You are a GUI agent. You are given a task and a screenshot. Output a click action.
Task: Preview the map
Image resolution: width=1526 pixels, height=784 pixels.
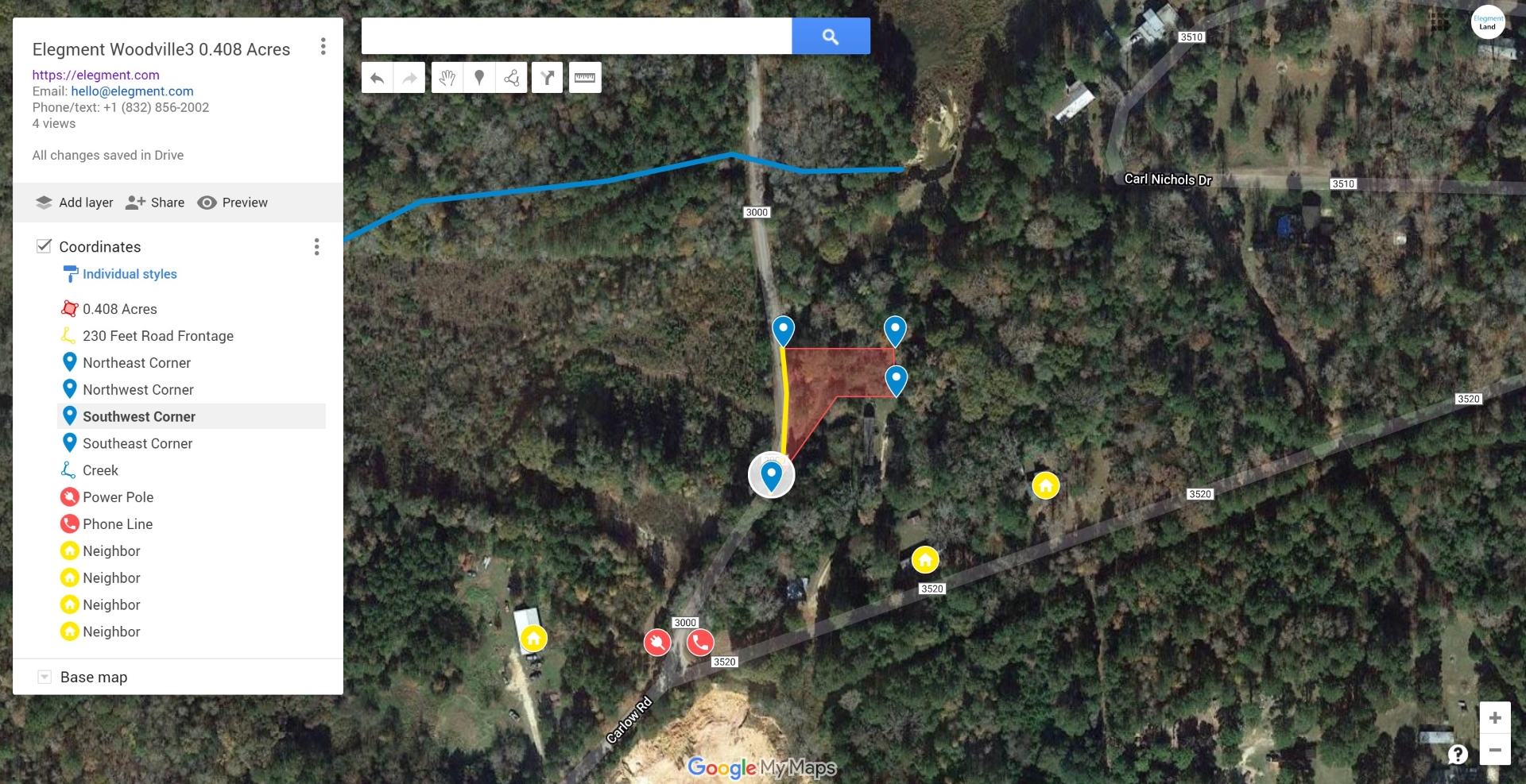point(233,203)
